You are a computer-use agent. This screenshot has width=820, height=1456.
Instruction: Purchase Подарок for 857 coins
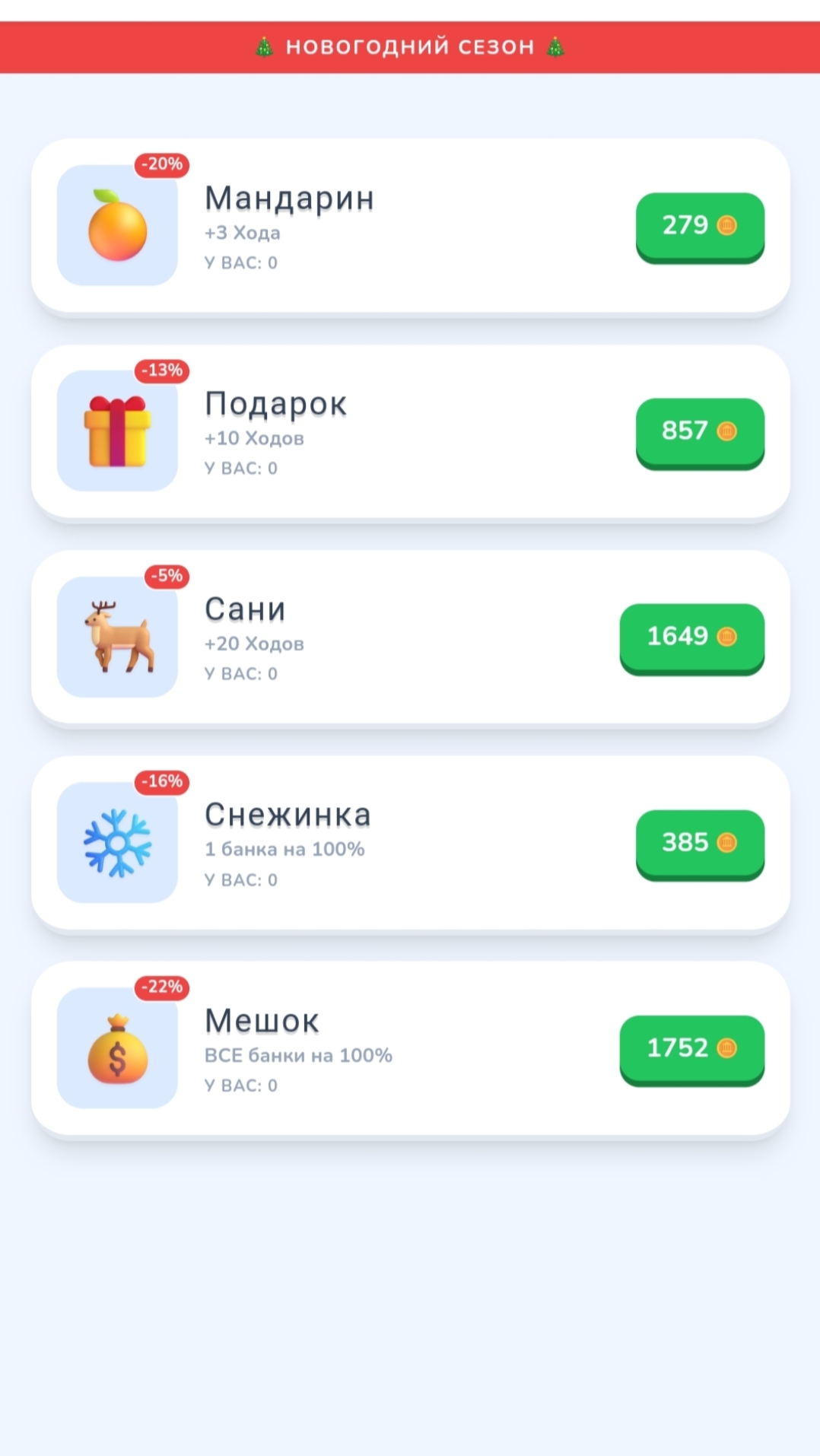(699, 431)
